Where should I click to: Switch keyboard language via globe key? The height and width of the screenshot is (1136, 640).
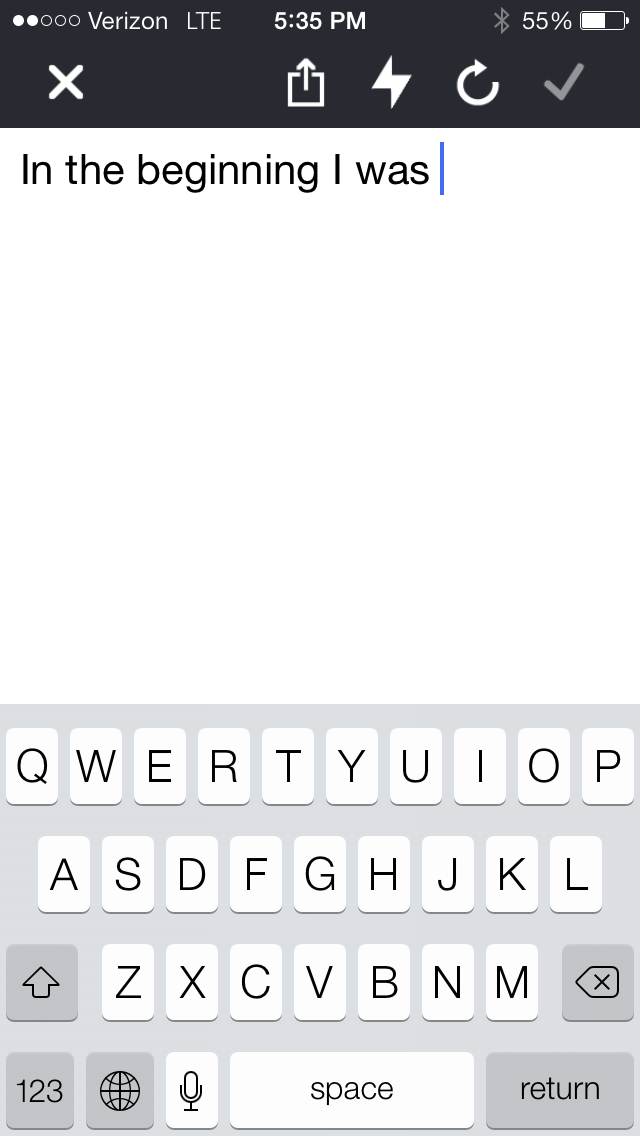coord(120,1090)
